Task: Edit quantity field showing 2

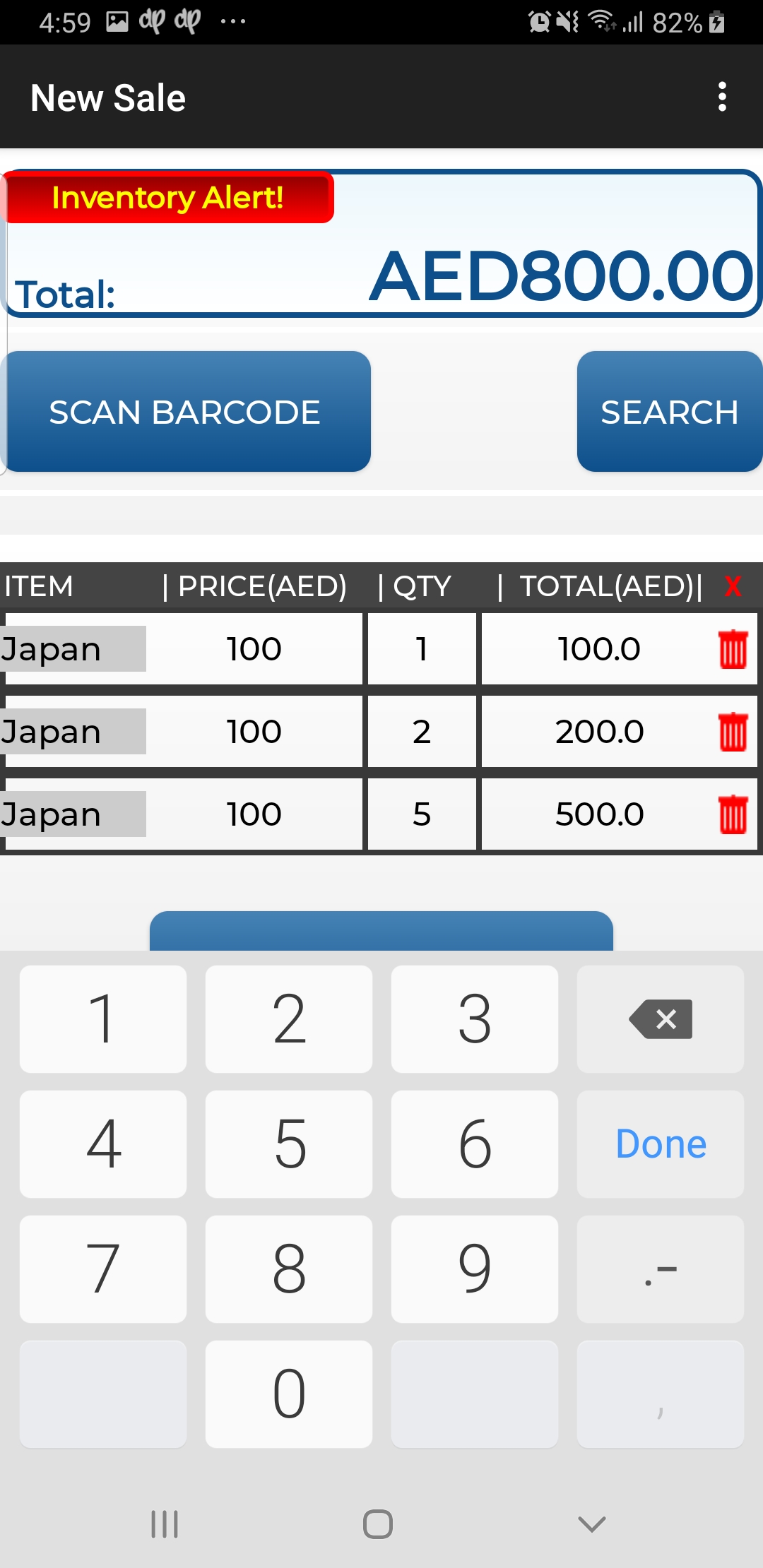Action: 422,732
